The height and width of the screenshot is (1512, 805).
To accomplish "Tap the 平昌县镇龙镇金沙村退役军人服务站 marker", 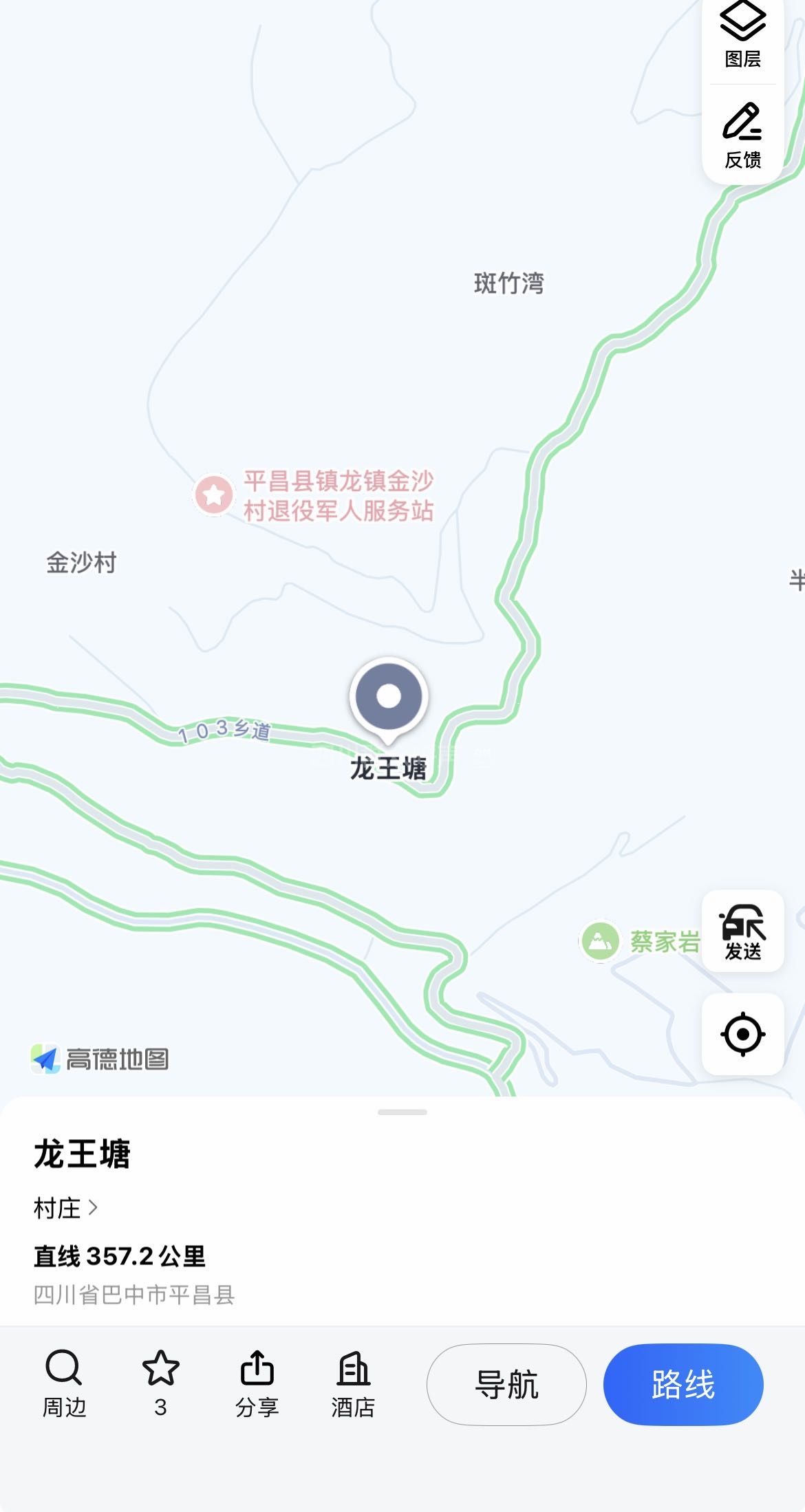I will 214,495.
